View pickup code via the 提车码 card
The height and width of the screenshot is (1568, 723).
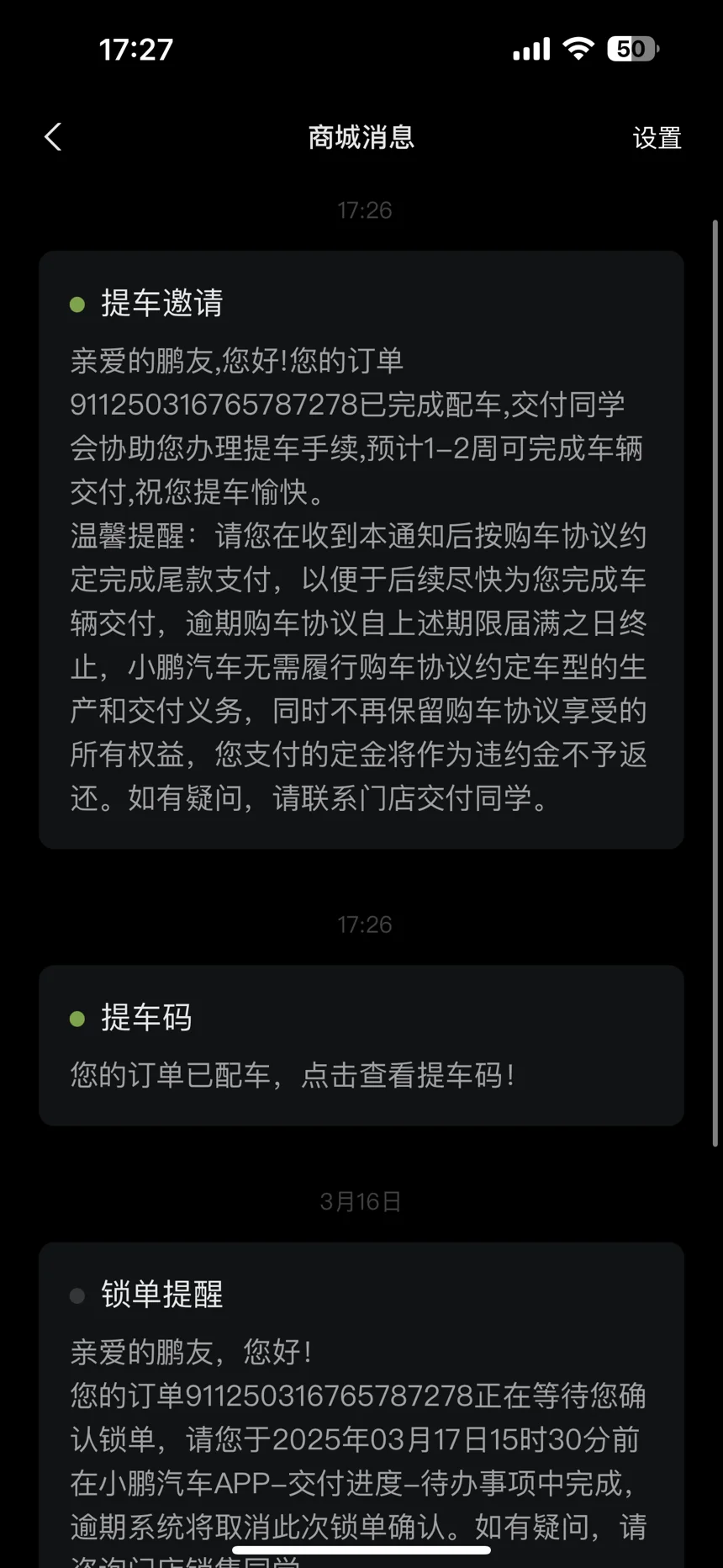(361, 1045)
